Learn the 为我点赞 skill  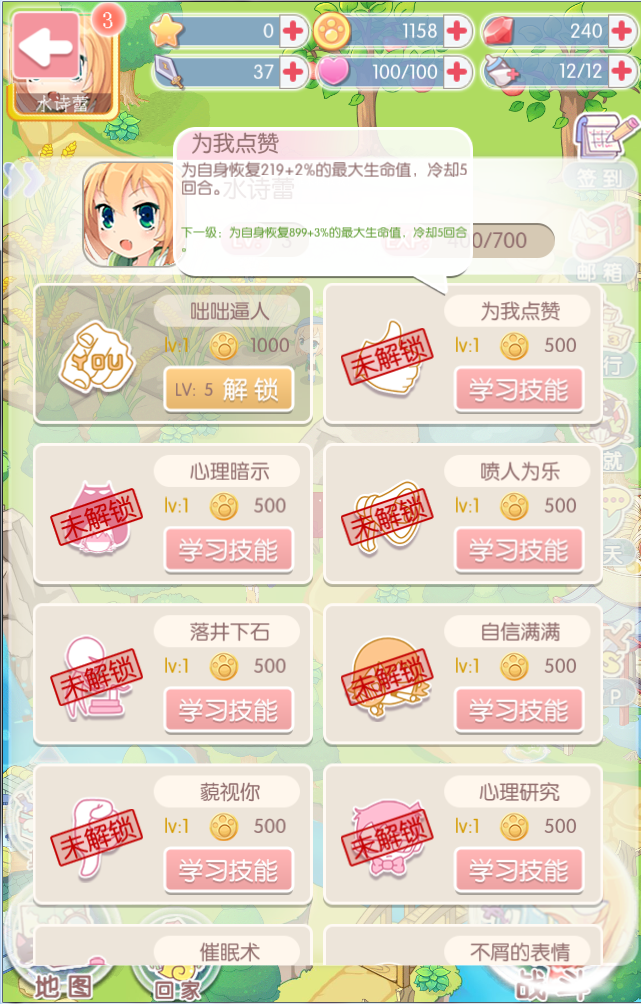pyautogui.click(x=518, y=390)
